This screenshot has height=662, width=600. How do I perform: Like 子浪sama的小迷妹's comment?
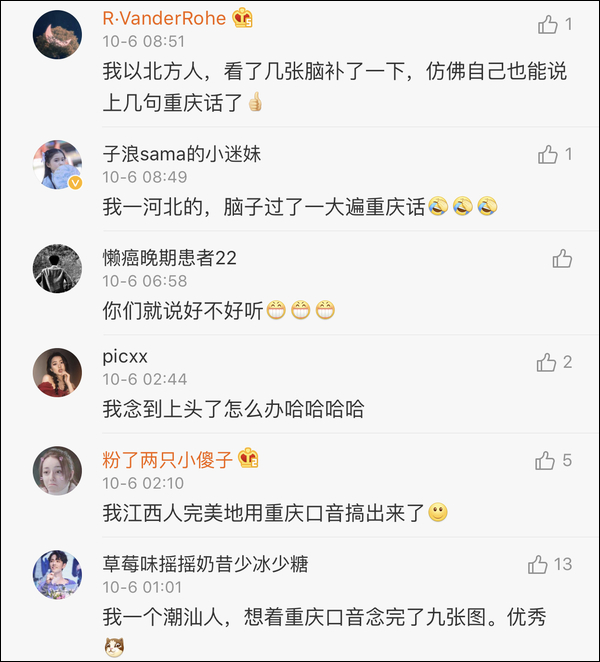(x=548, y=154)
